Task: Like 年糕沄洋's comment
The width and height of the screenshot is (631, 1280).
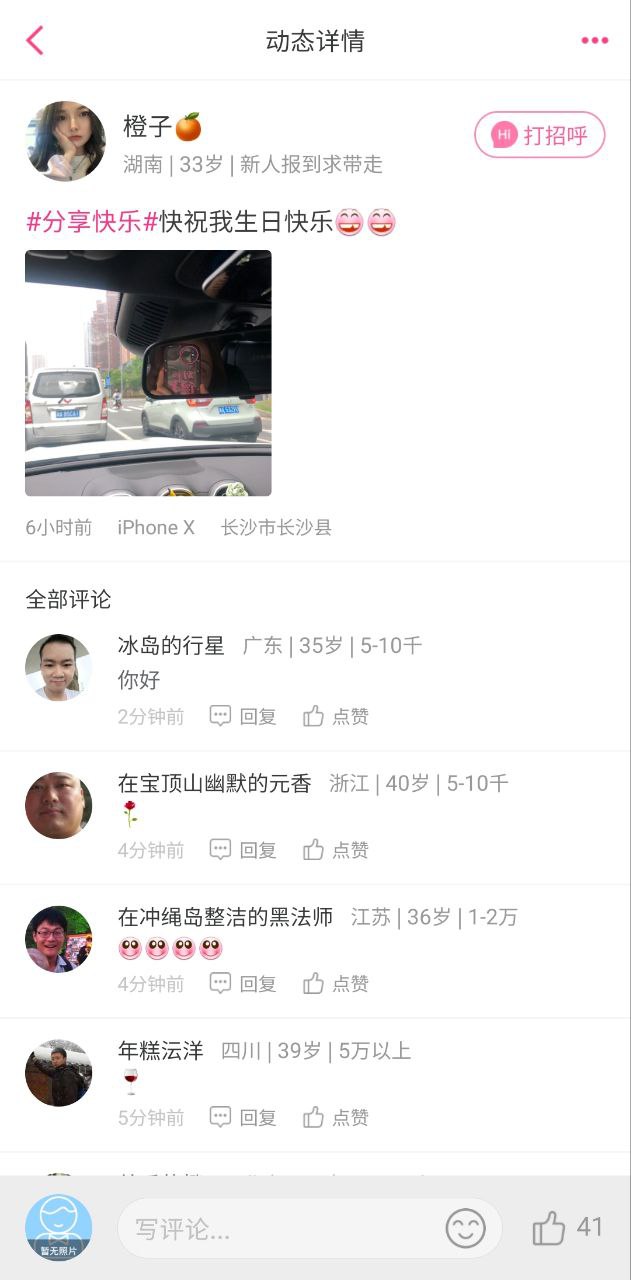Action: [336, 1117]
